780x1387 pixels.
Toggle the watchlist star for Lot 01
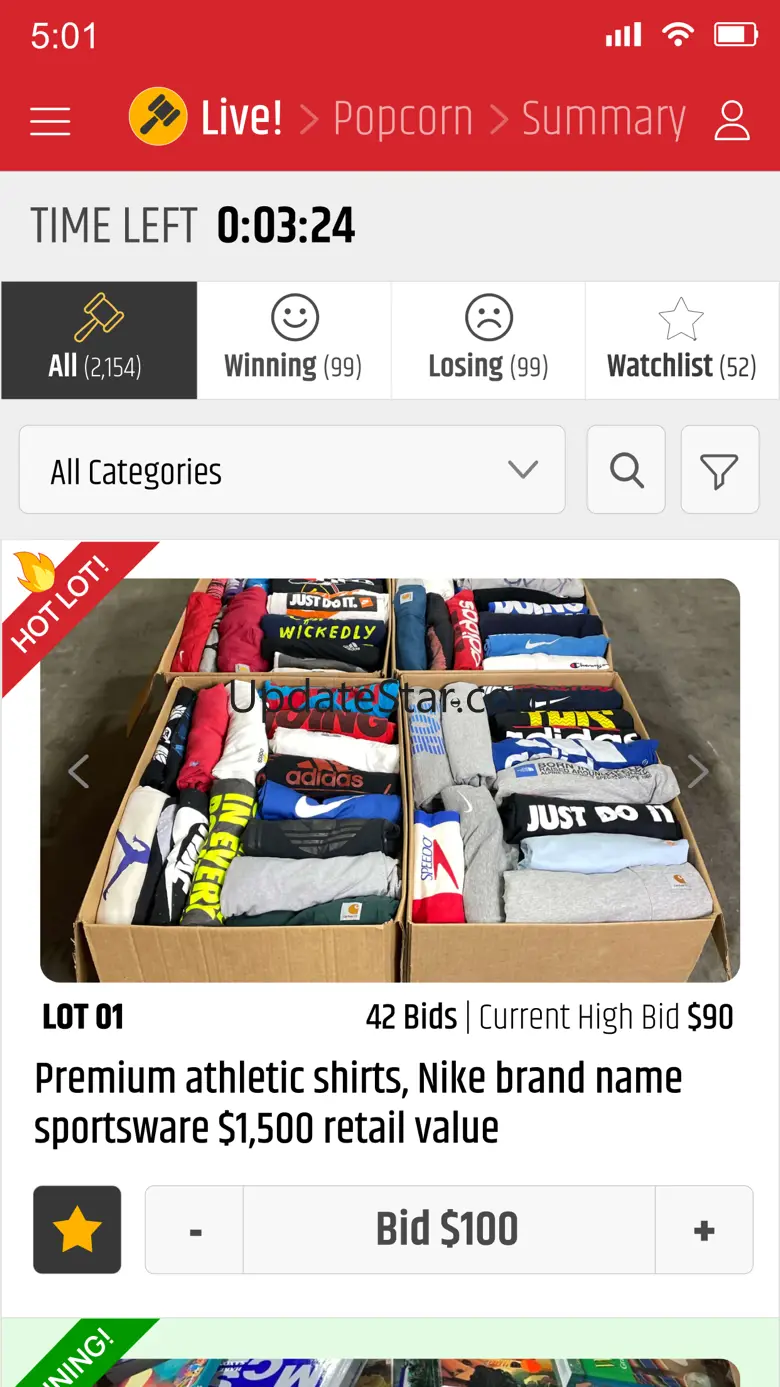[77, 1230]
